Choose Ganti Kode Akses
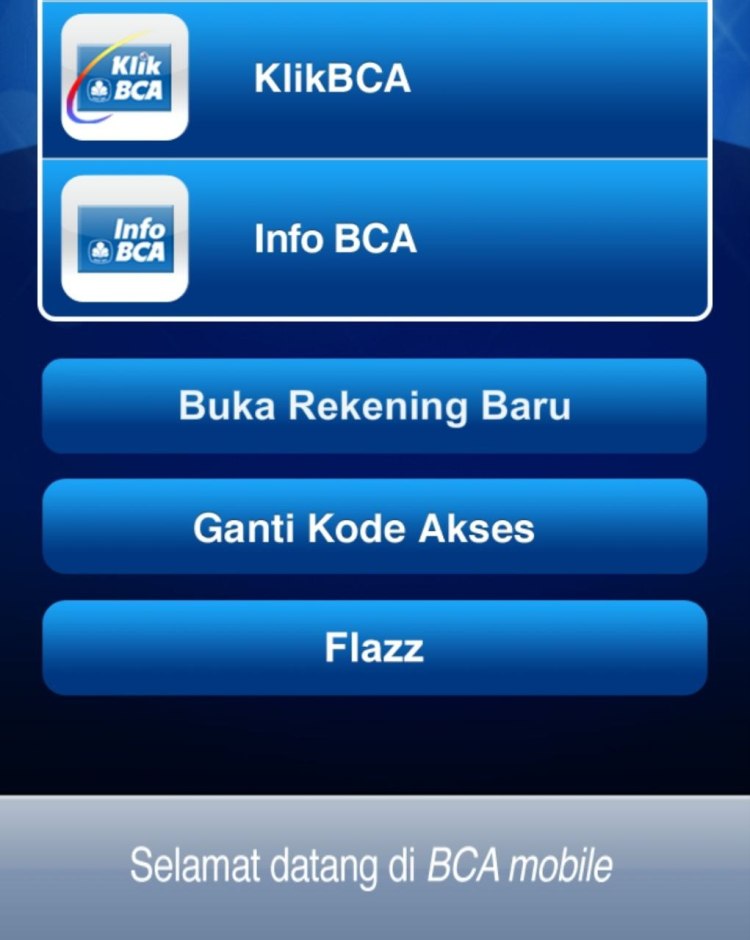 click(x=375, y=527)
